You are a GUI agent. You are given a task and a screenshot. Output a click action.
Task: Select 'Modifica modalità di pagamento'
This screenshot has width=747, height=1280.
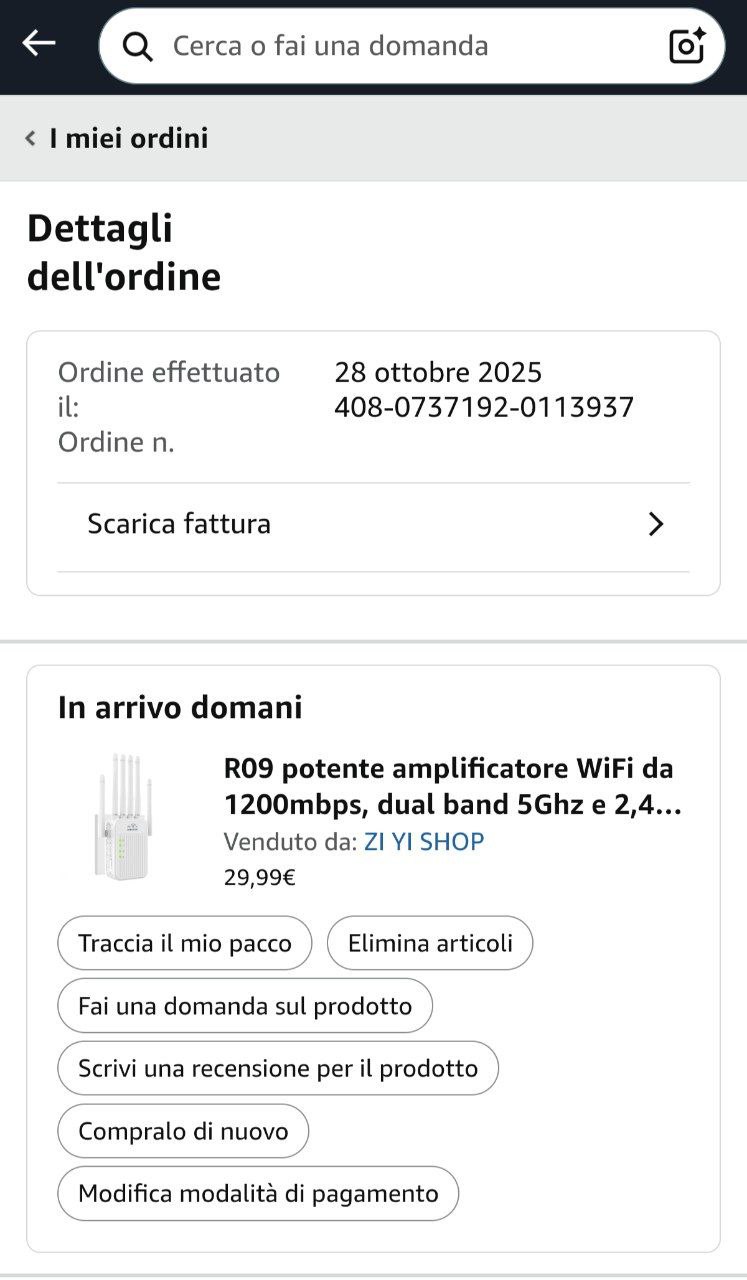258,1193
